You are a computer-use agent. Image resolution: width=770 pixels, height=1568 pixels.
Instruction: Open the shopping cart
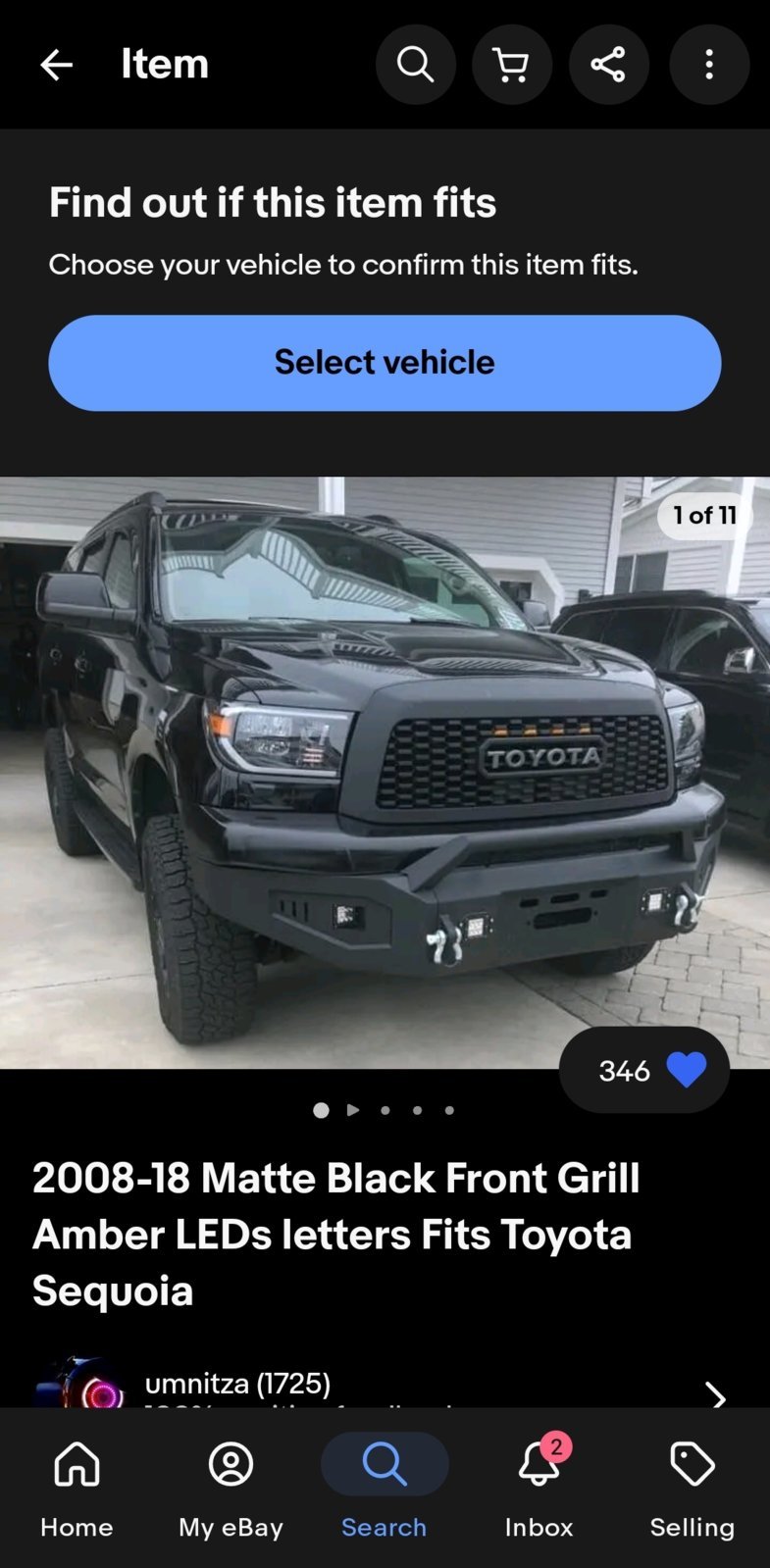[511, 65]
